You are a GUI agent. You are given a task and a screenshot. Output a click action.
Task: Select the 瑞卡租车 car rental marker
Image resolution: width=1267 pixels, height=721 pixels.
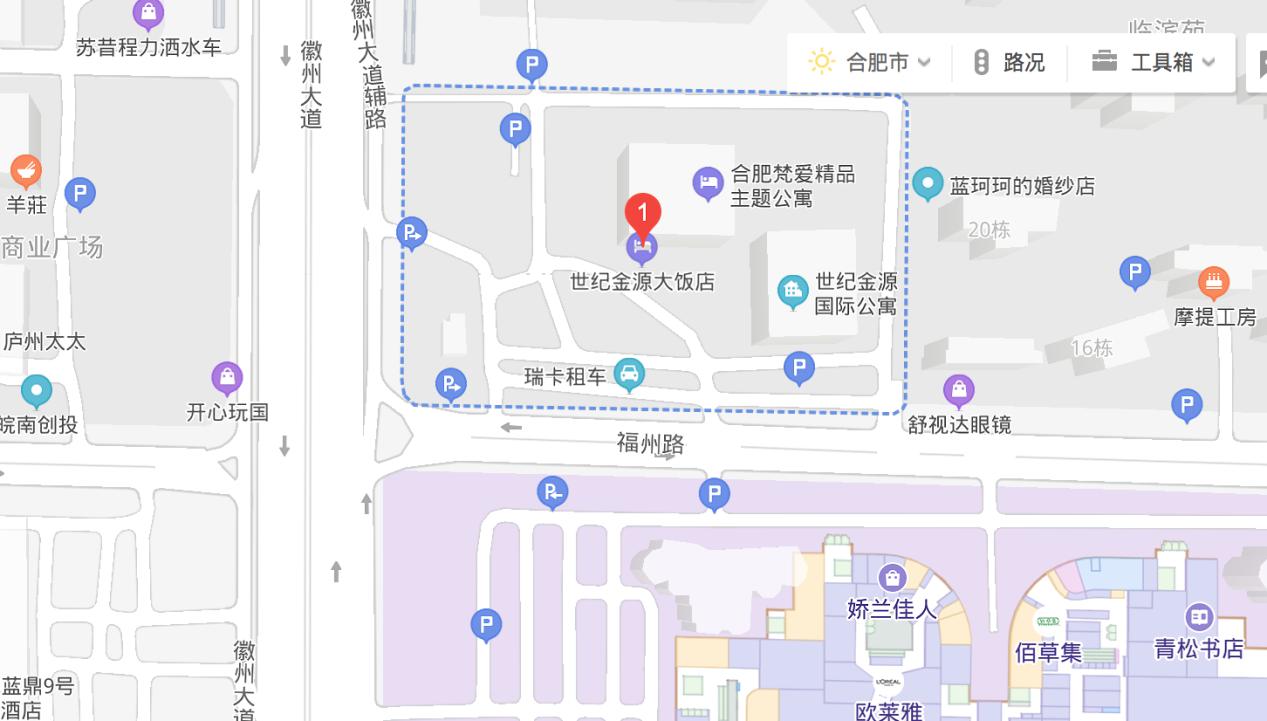pos(629,375)
